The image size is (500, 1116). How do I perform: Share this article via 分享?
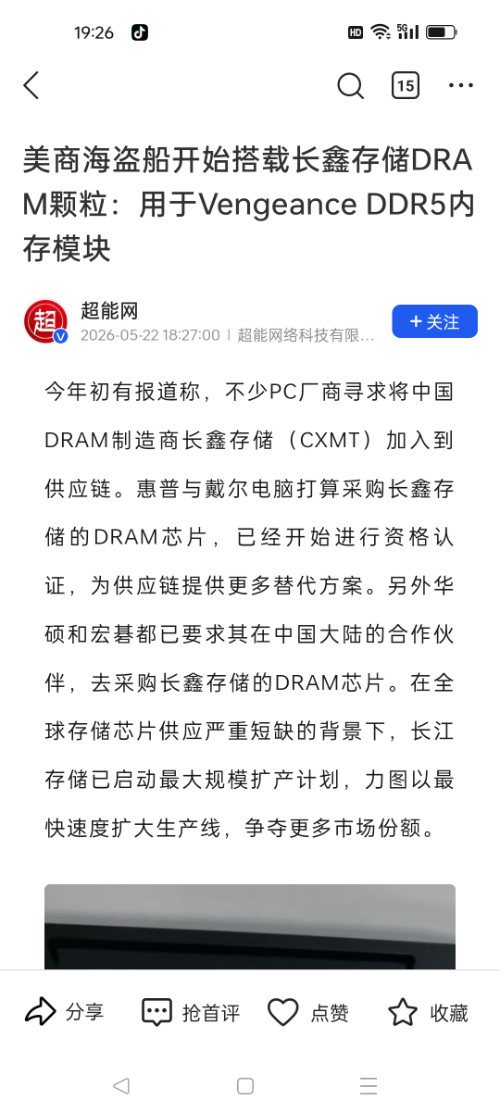pos(65,1011)
